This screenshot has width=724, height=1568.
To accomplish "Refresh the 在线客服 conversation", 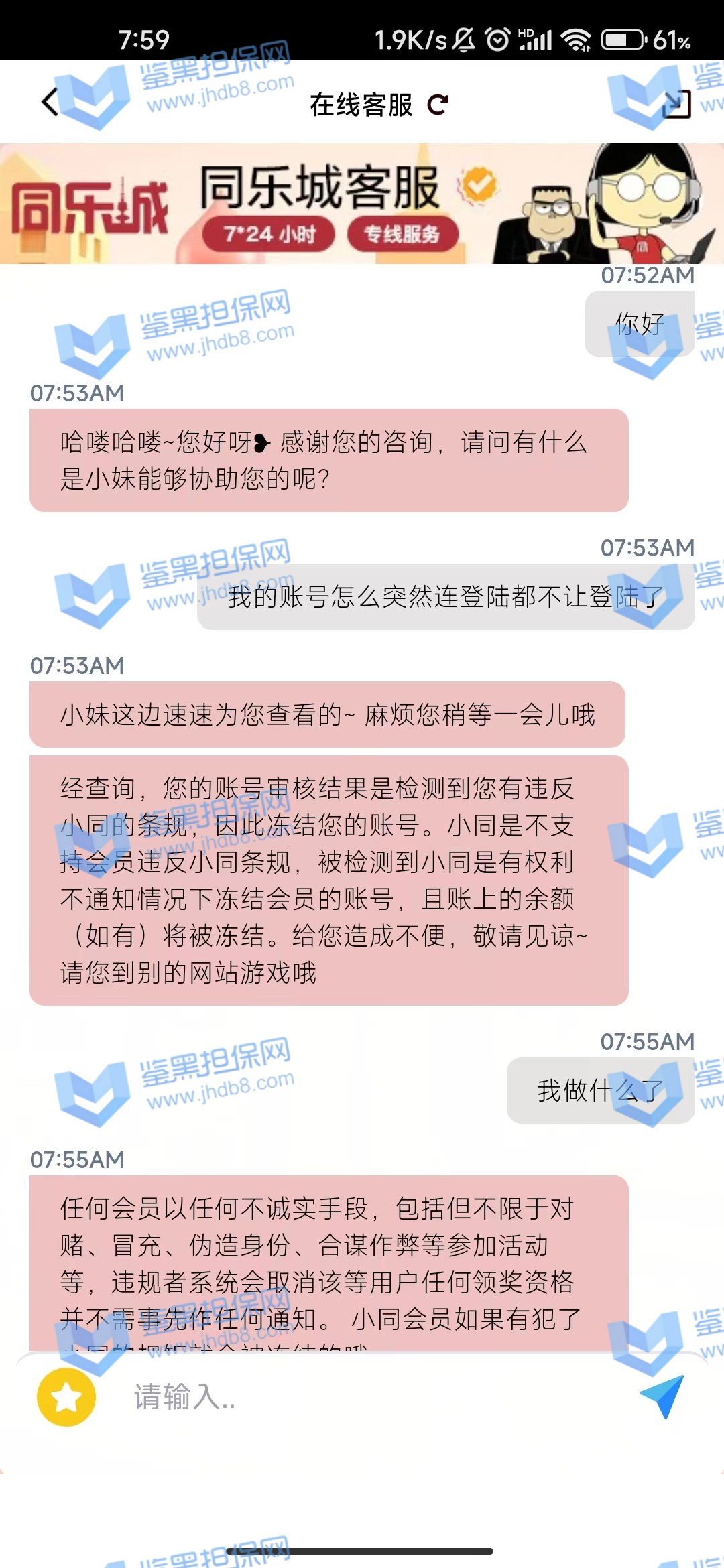I will click(x=438, y=105).
